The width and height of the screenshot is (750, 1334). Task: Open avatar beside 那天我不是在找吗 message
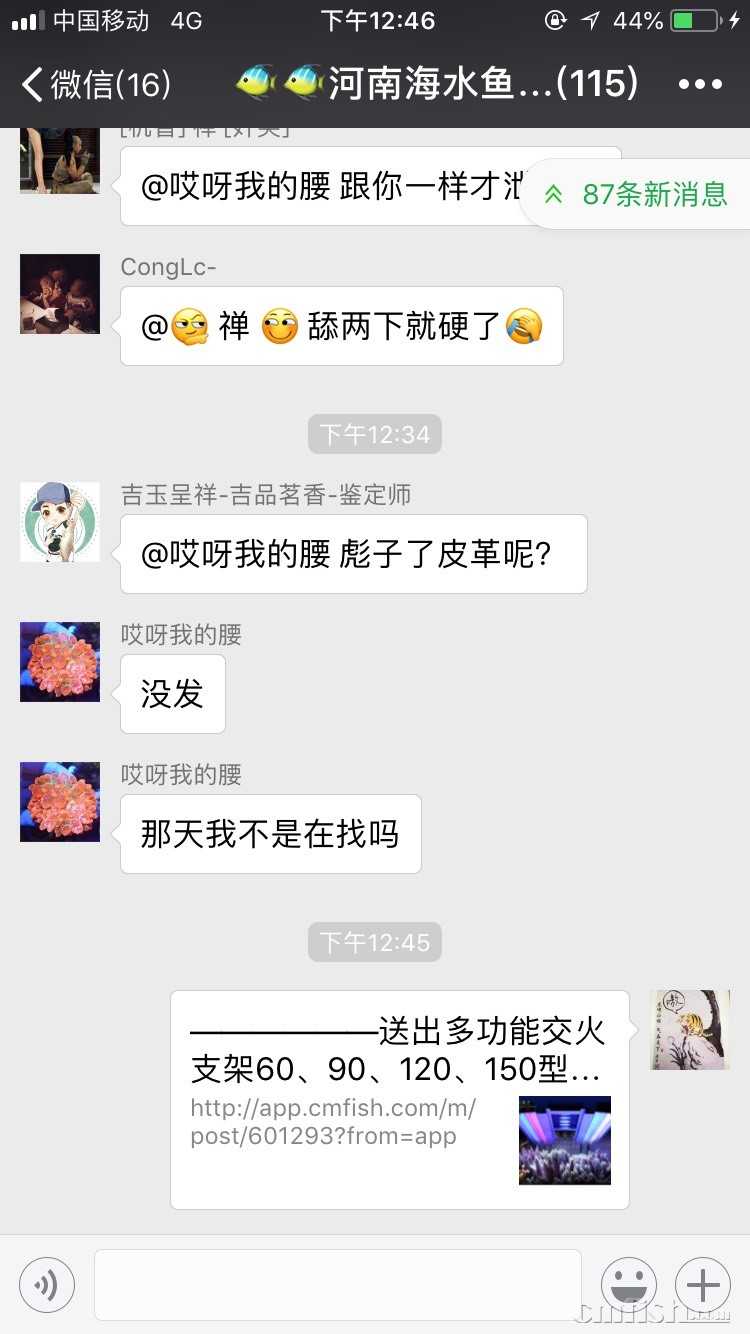(x=60, y=802)
